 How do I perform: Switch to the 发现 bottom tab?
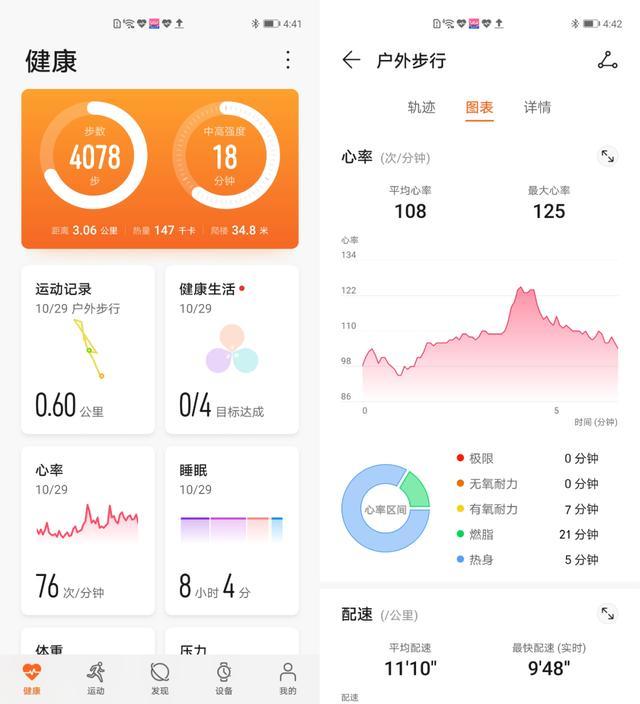point(160,678)
